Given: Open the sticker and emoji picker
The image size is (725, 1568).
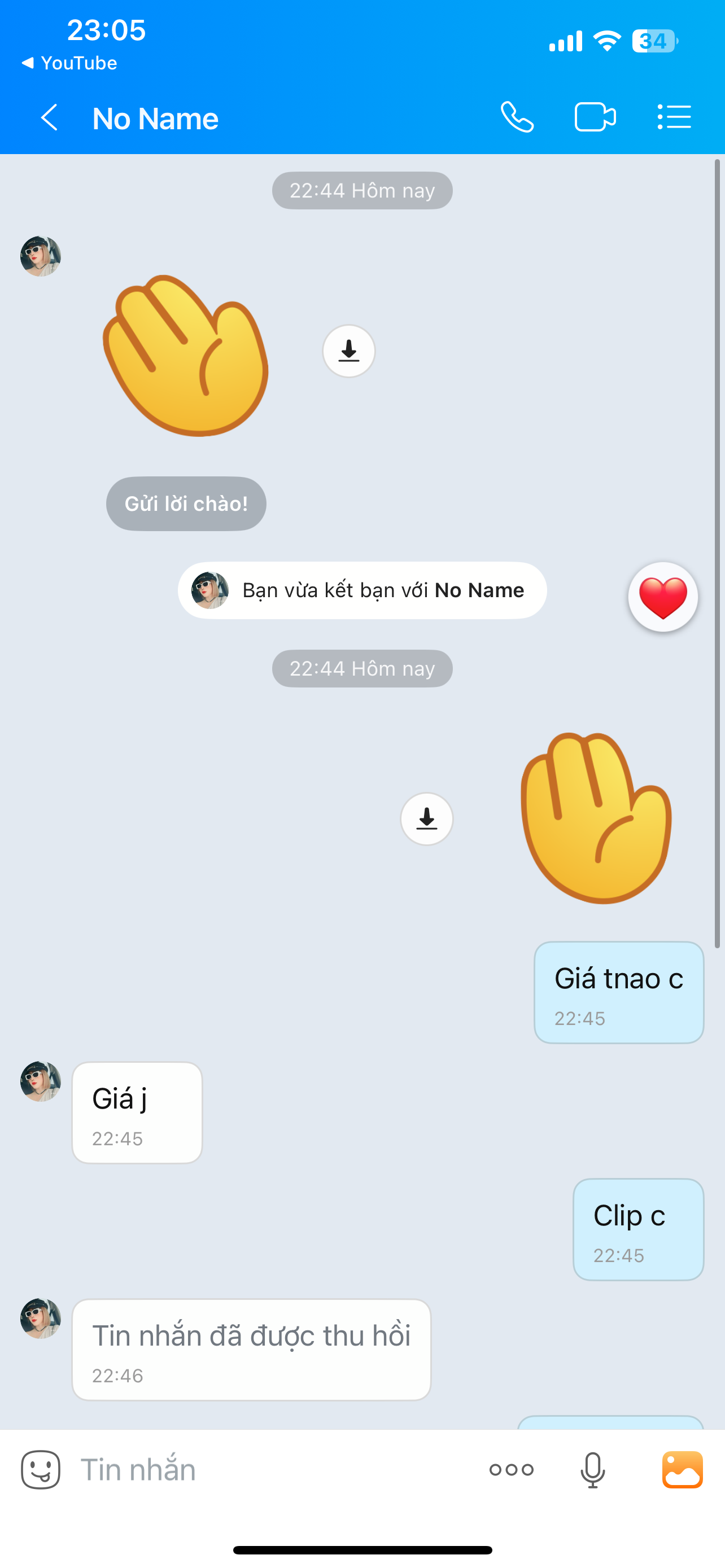Looking at the screenshot, I should [x=41, y=1469].
